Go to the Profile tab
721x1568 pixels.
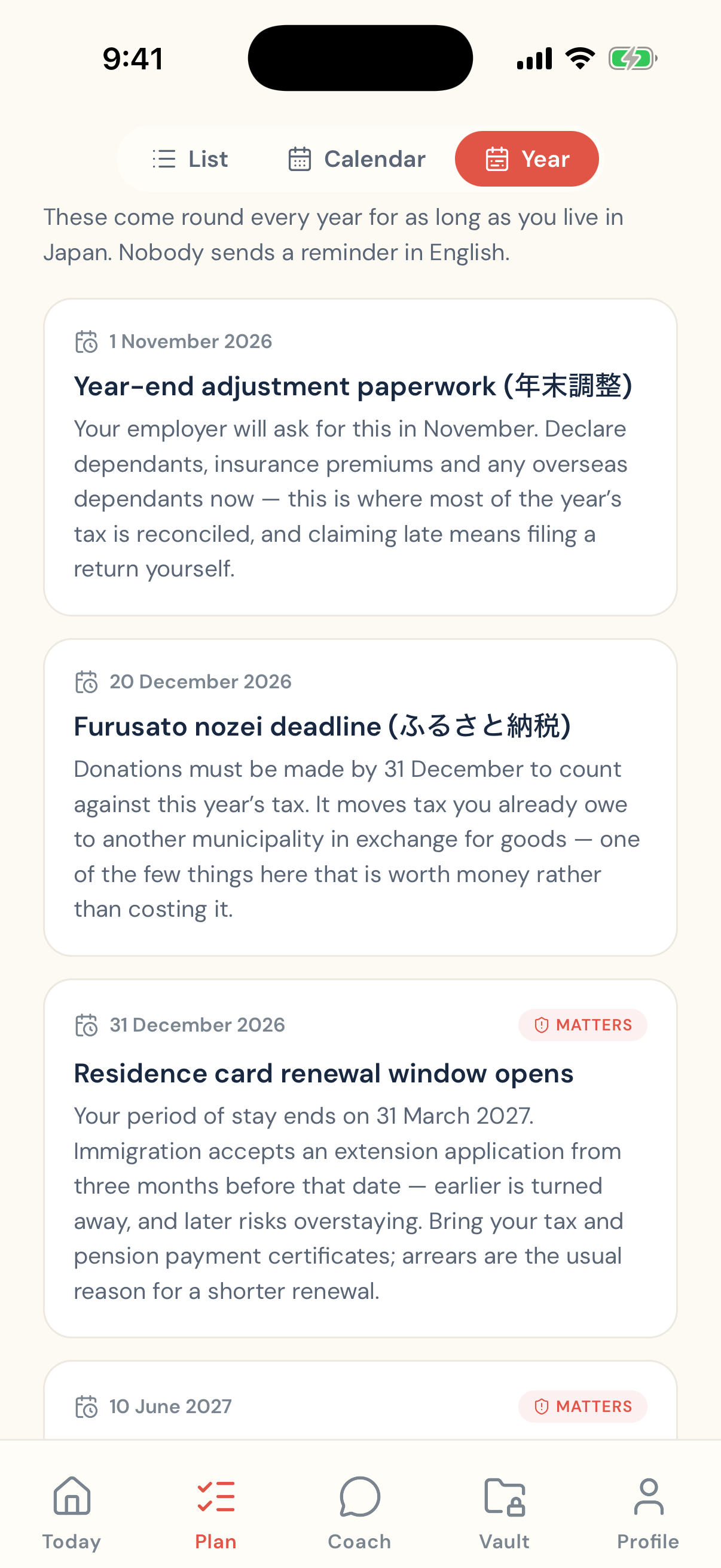649,1512
